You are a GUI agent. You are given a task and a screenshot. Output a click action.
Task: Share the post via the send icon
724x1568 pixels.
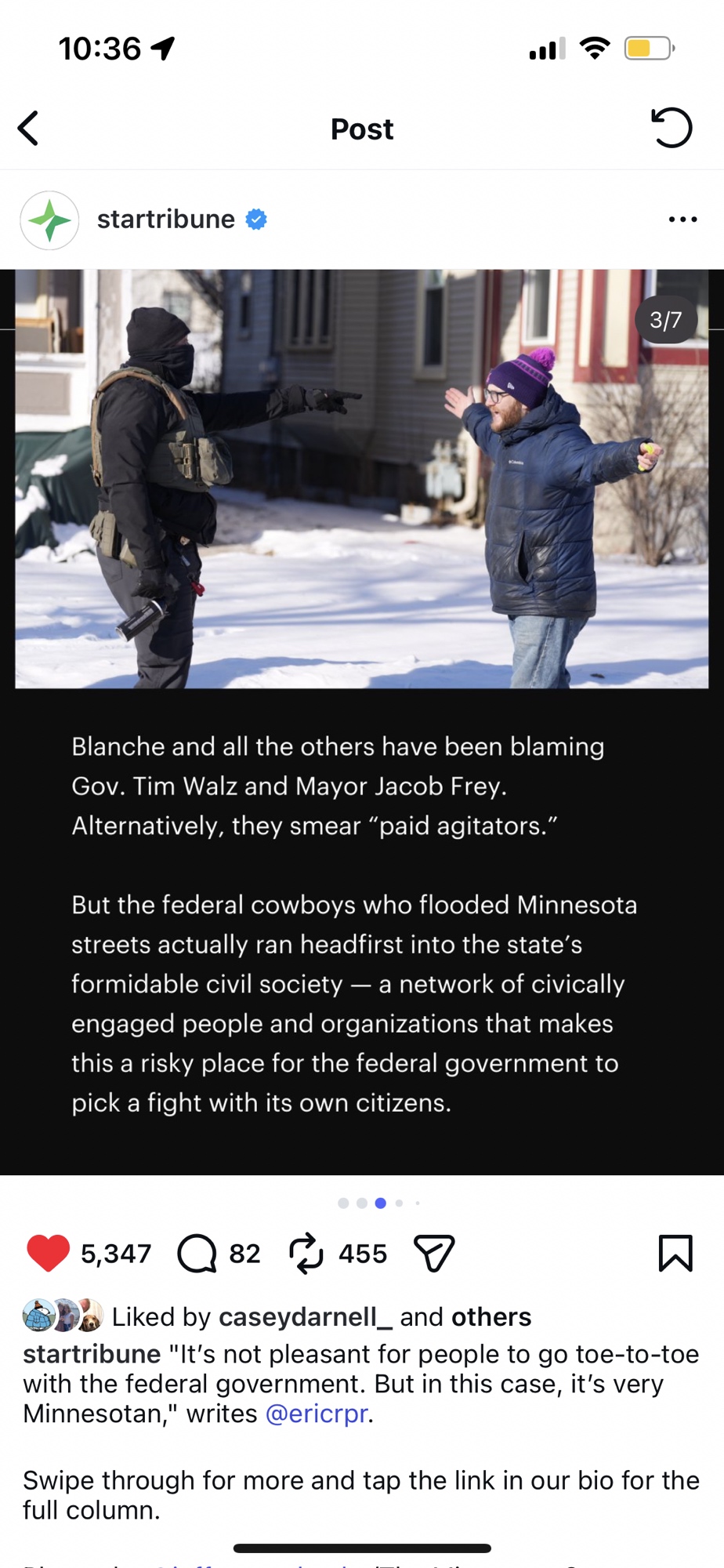coord(433,1253)
